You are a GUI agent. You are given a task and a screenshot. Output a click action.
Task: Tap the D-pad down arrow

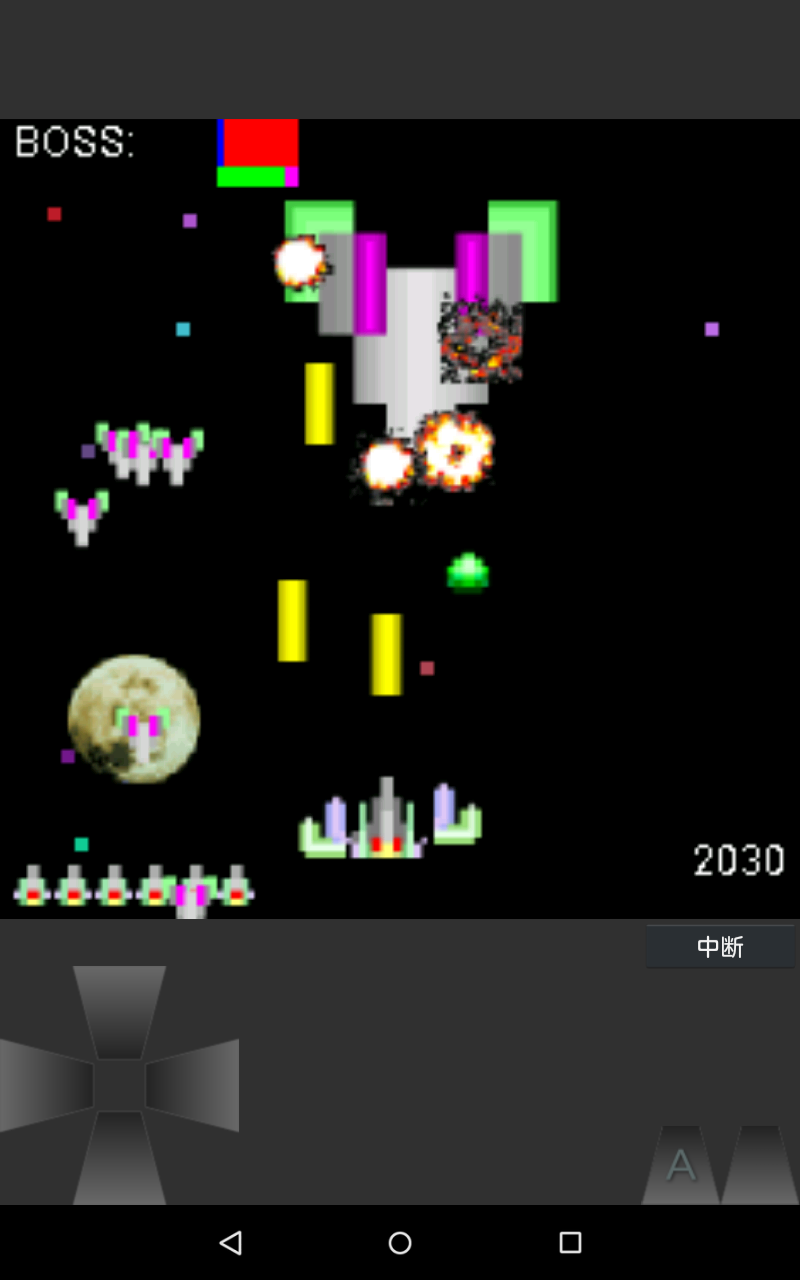coord(119,1158)
